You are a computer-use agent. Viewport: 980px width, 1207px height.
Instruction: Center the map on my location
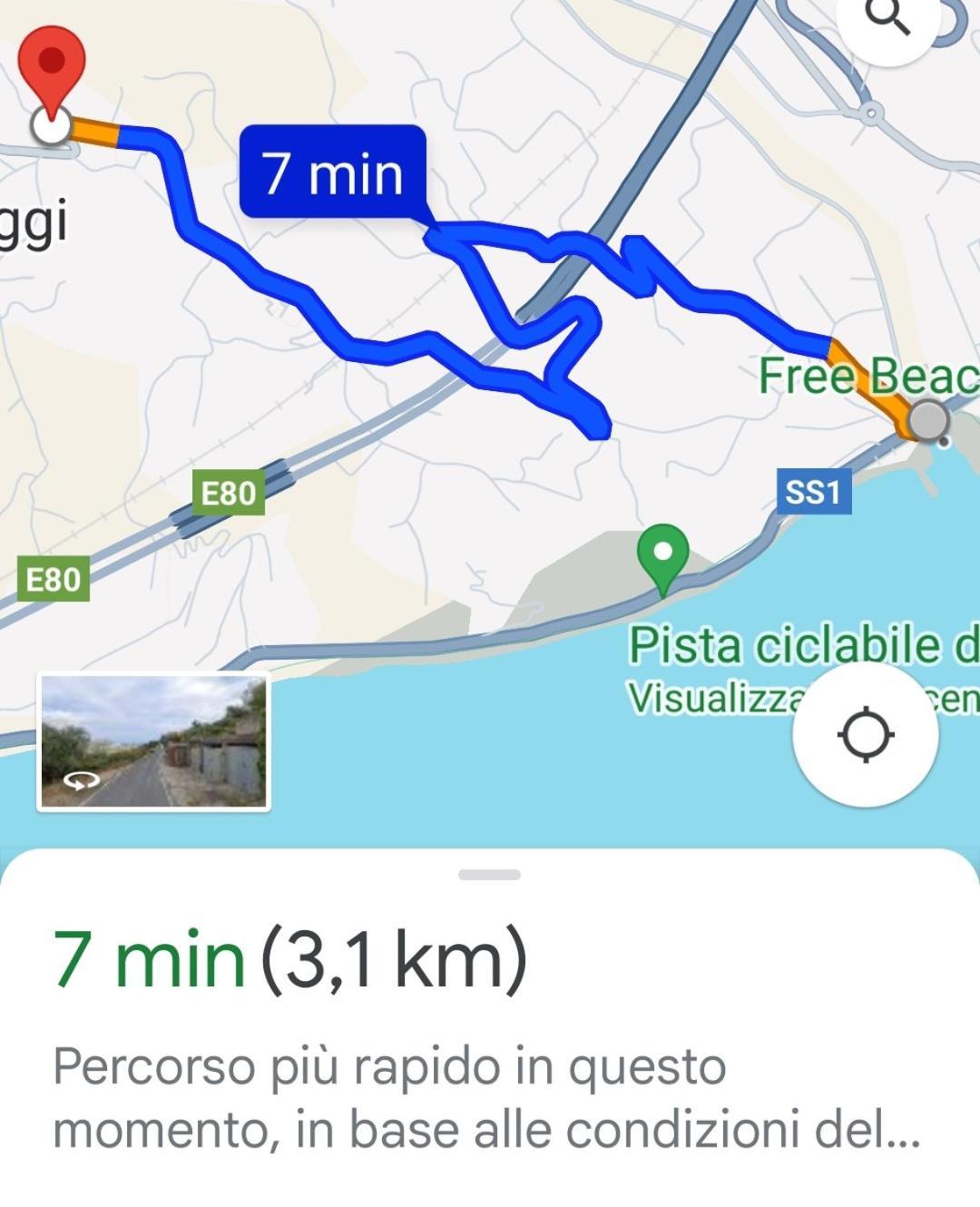tap(866, 734)
